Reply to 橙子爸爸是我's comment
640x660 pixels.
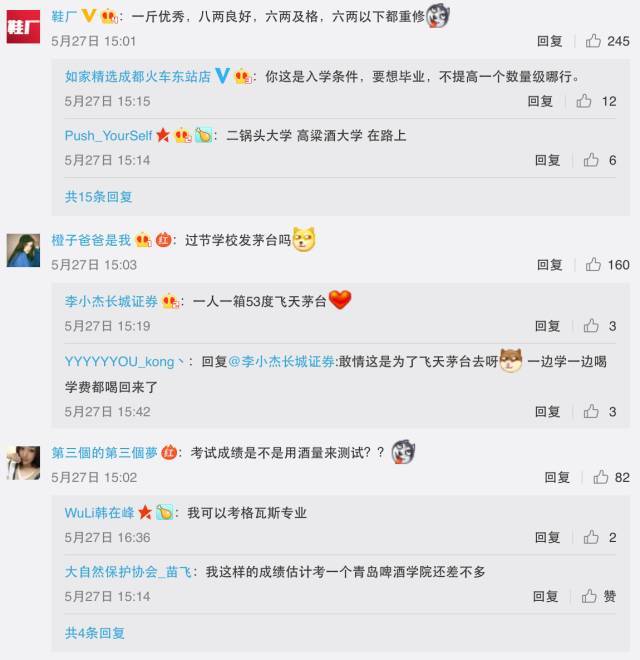click(x=549, y=265)
